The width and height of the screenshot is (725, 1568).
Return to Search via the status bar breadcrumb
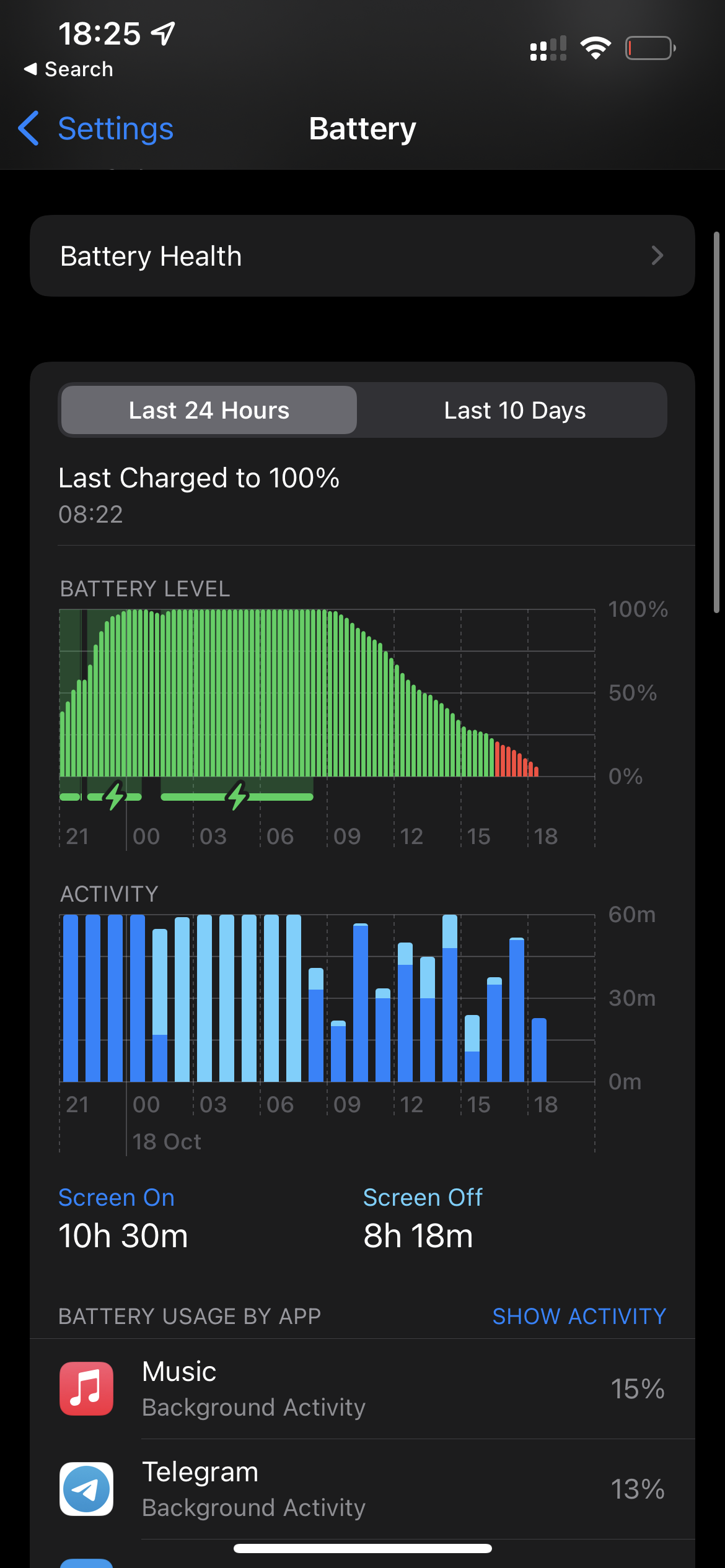[68, 69]
